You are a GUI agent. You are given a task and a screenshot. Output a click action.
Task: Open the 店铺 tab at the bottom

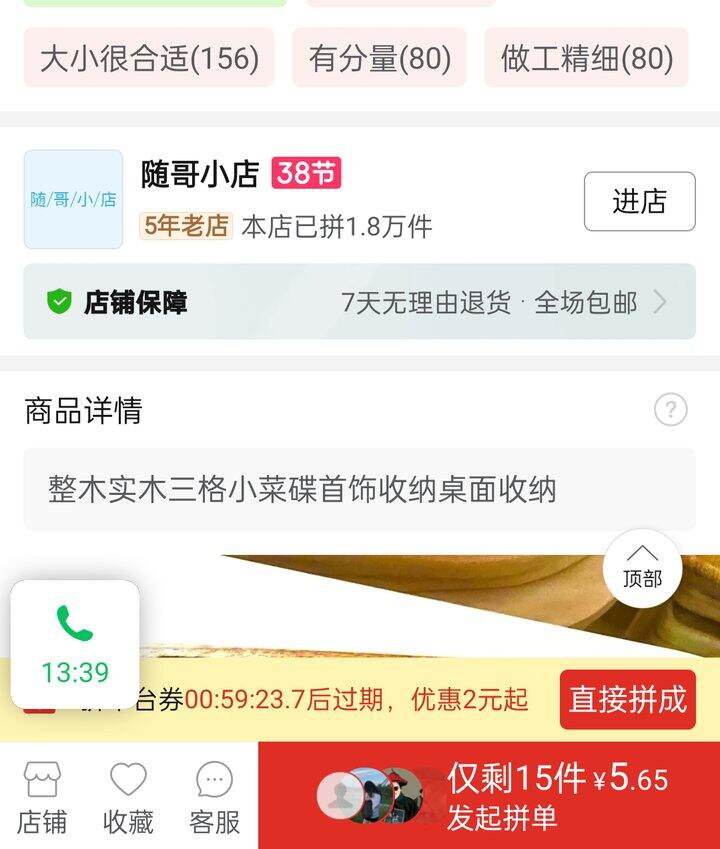[42, 797]
